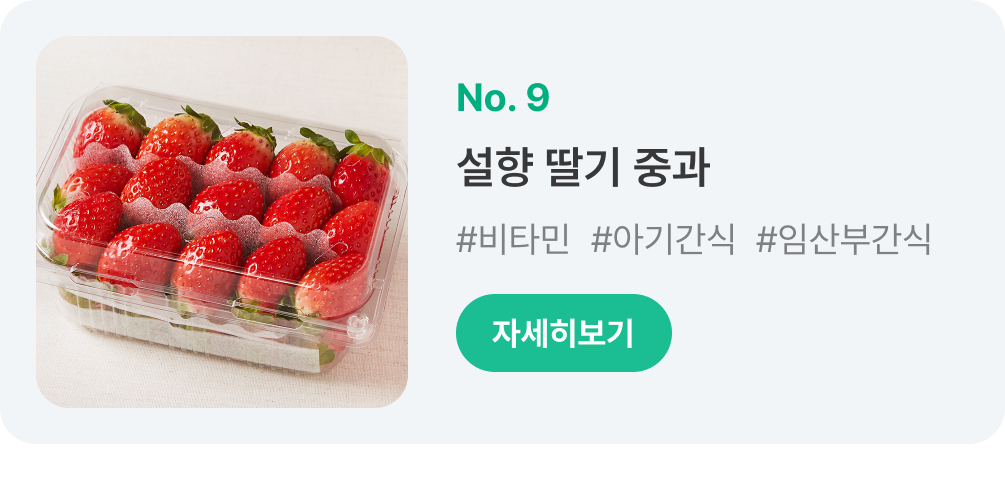This screenshot has width=1005, height=480.
Task: Open the 설향 딸기 중과 product image
Action: pos(222,222)
